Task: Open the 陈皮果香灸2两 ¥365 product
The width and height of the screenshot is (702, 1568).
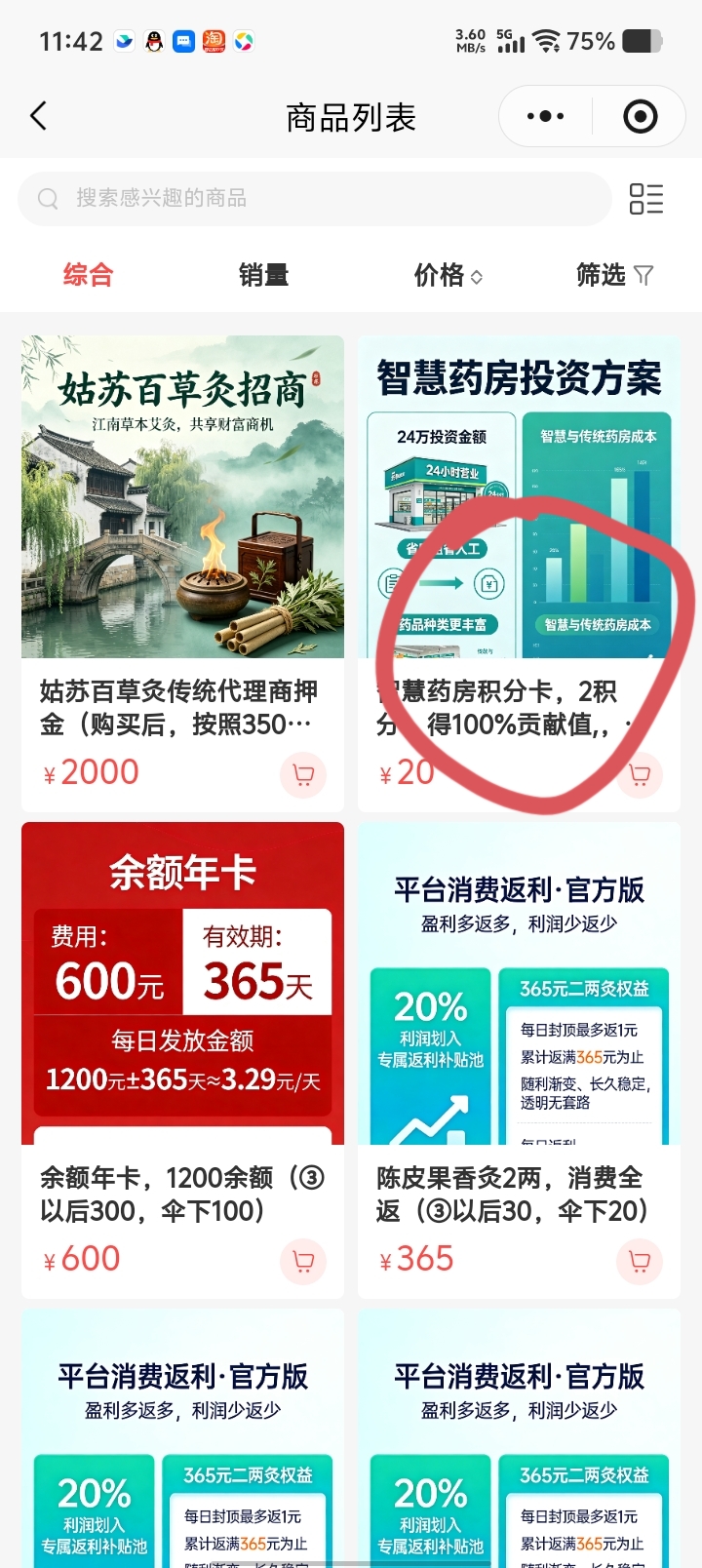Action: coord(519,1060)
